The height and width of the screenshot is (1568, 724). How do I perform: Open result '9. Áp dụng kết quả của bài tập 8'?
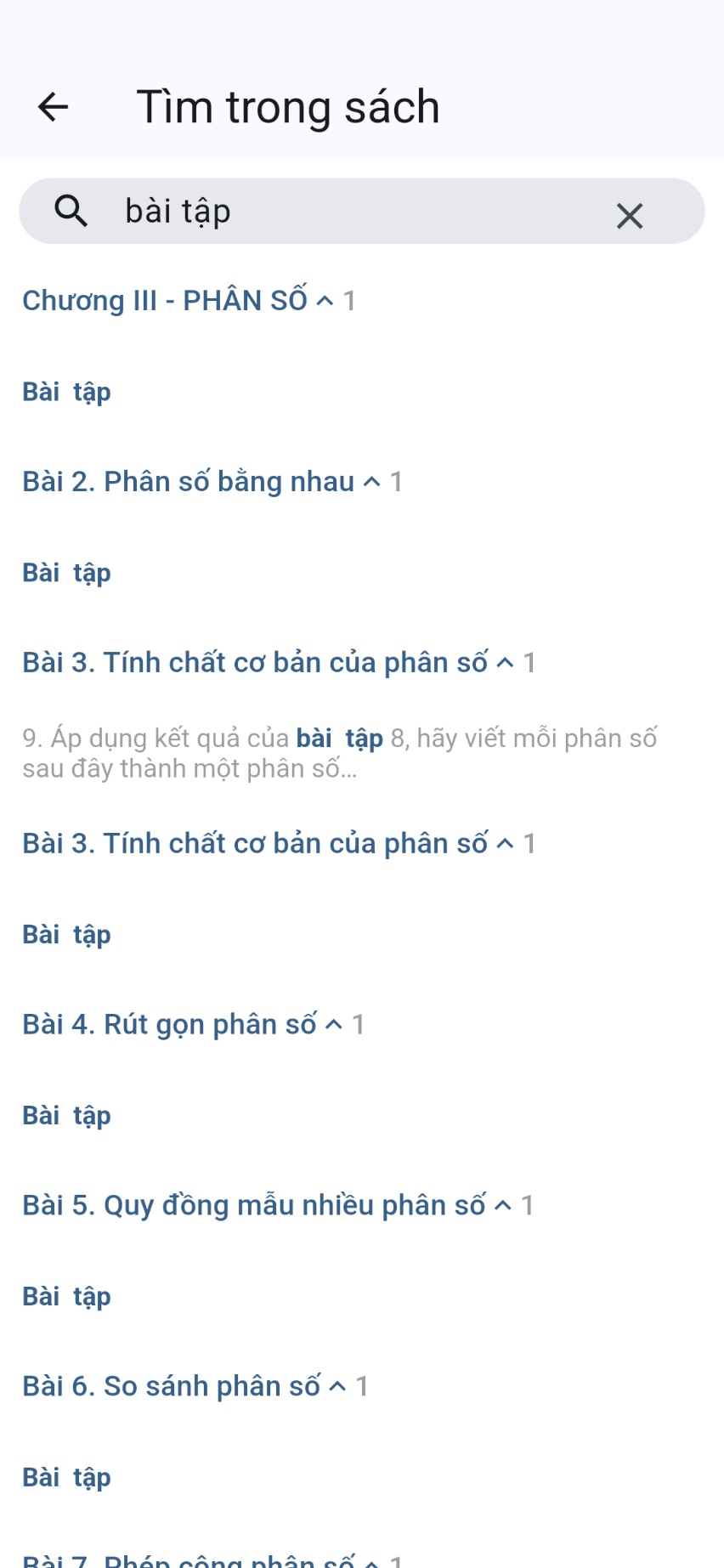click(x=340, y=753)
